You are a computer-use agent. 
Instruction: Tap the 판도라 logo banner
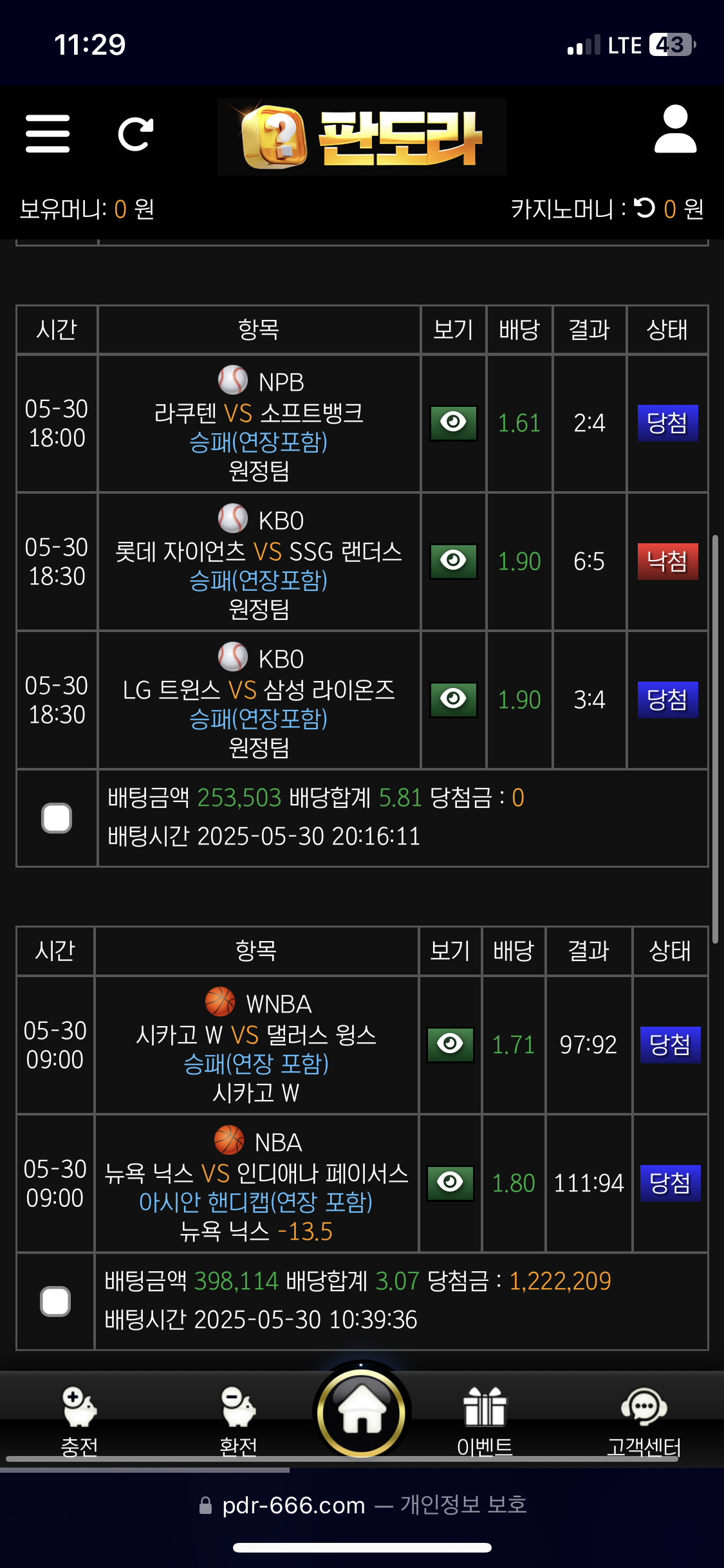tap(362, 137)
